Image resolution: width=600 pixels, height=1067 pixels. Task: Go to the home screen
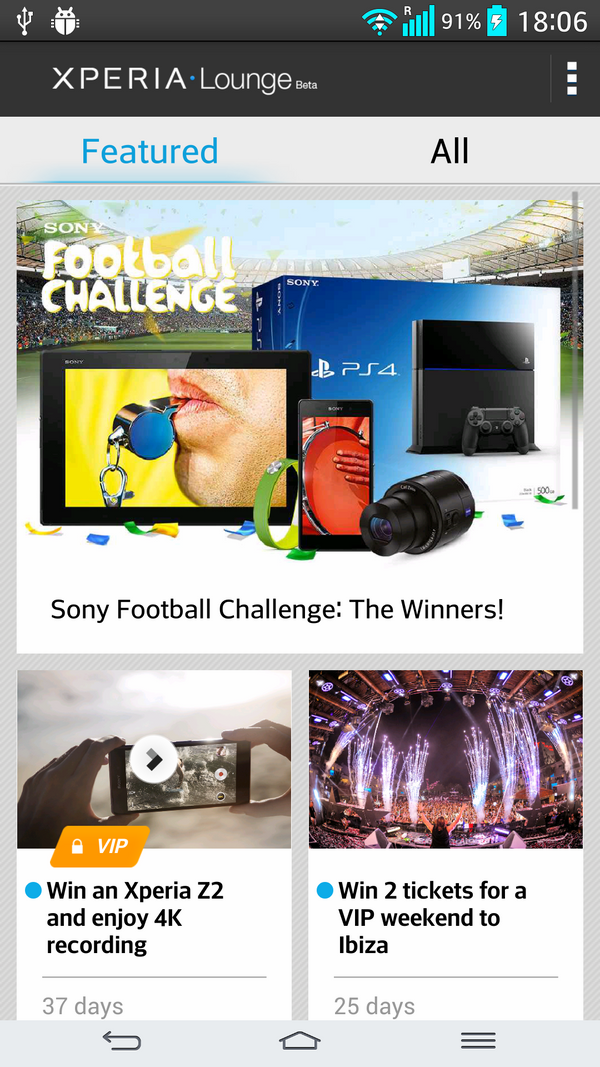(x=299, y=1041)
